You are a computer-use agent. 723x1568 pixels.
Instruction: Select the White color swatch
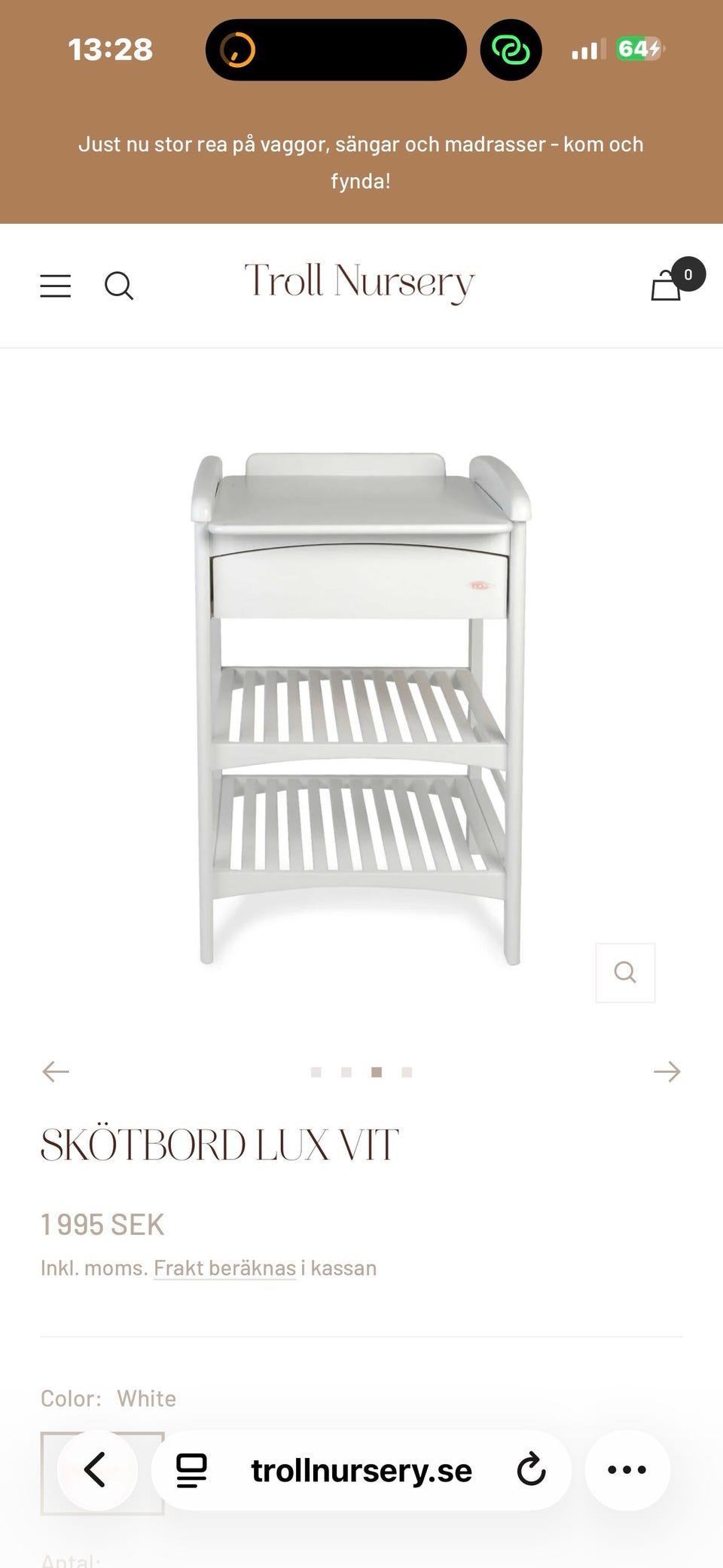[x=102, y=1473]
